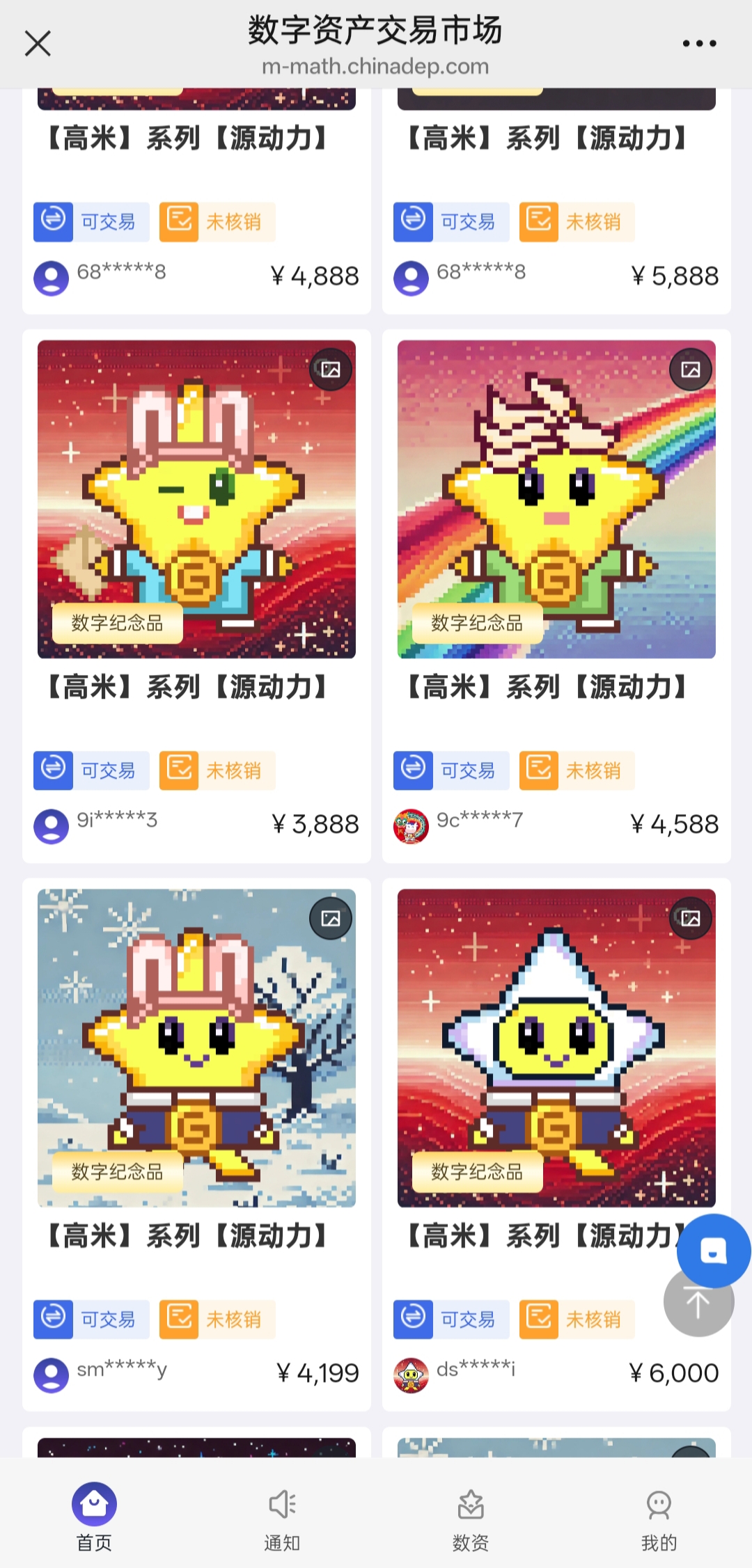
Task: Open the 通知 notification bell icon
Action: (282, 1503)
